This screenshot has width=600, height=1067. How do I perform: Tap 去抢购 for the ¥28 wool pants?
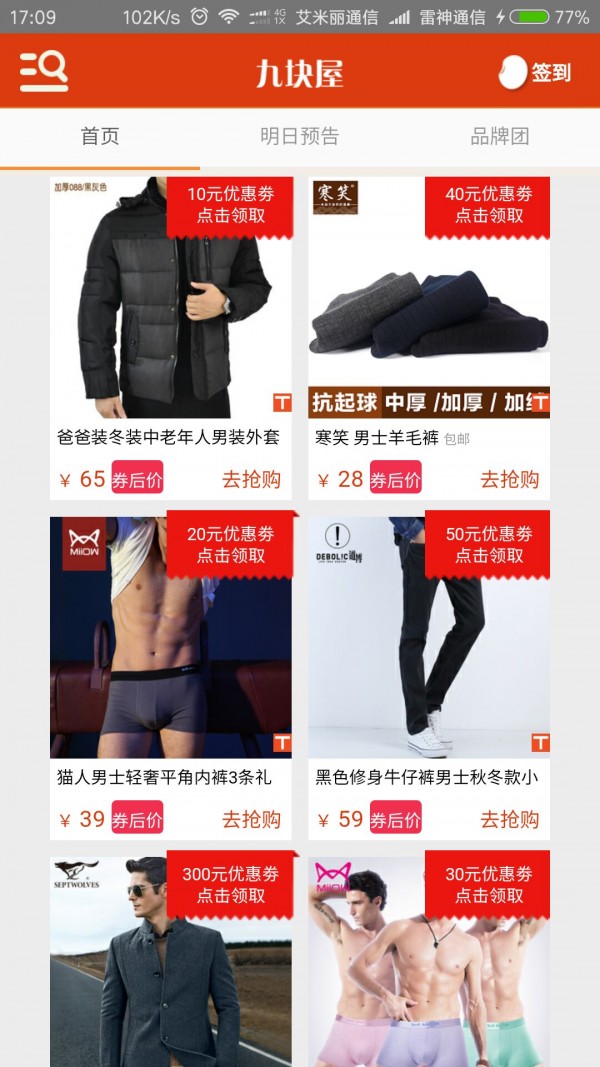point(509,479)
